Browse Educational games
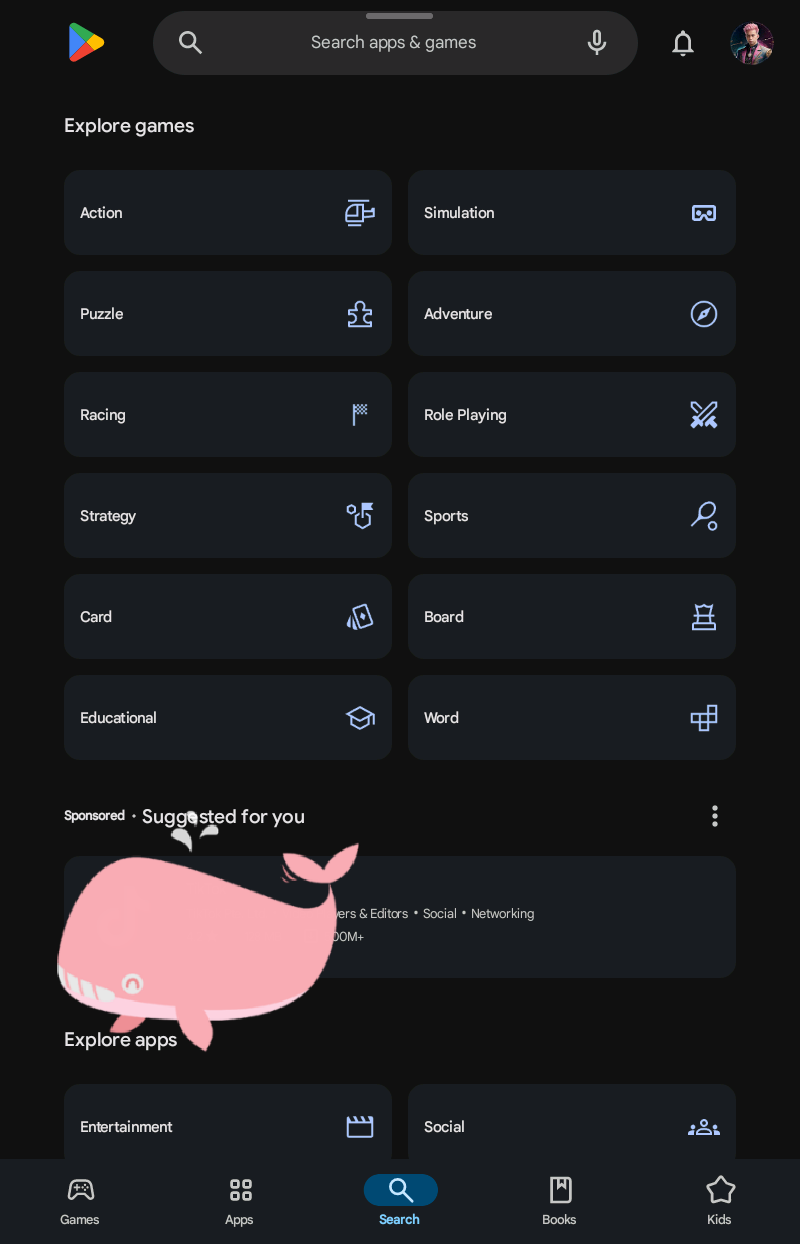 pyautogui.click(x=228, y=718)
